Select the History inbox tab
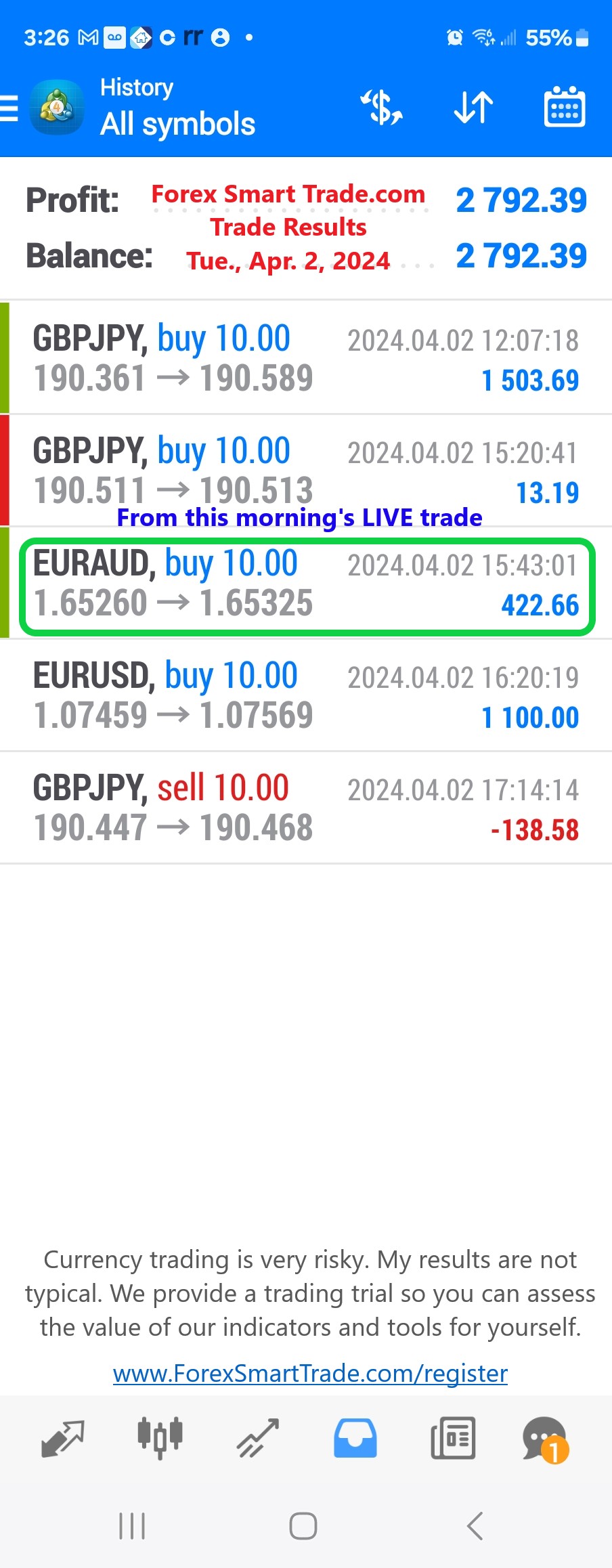This screenshot has width=612, height=1568. click(355, 1438)
